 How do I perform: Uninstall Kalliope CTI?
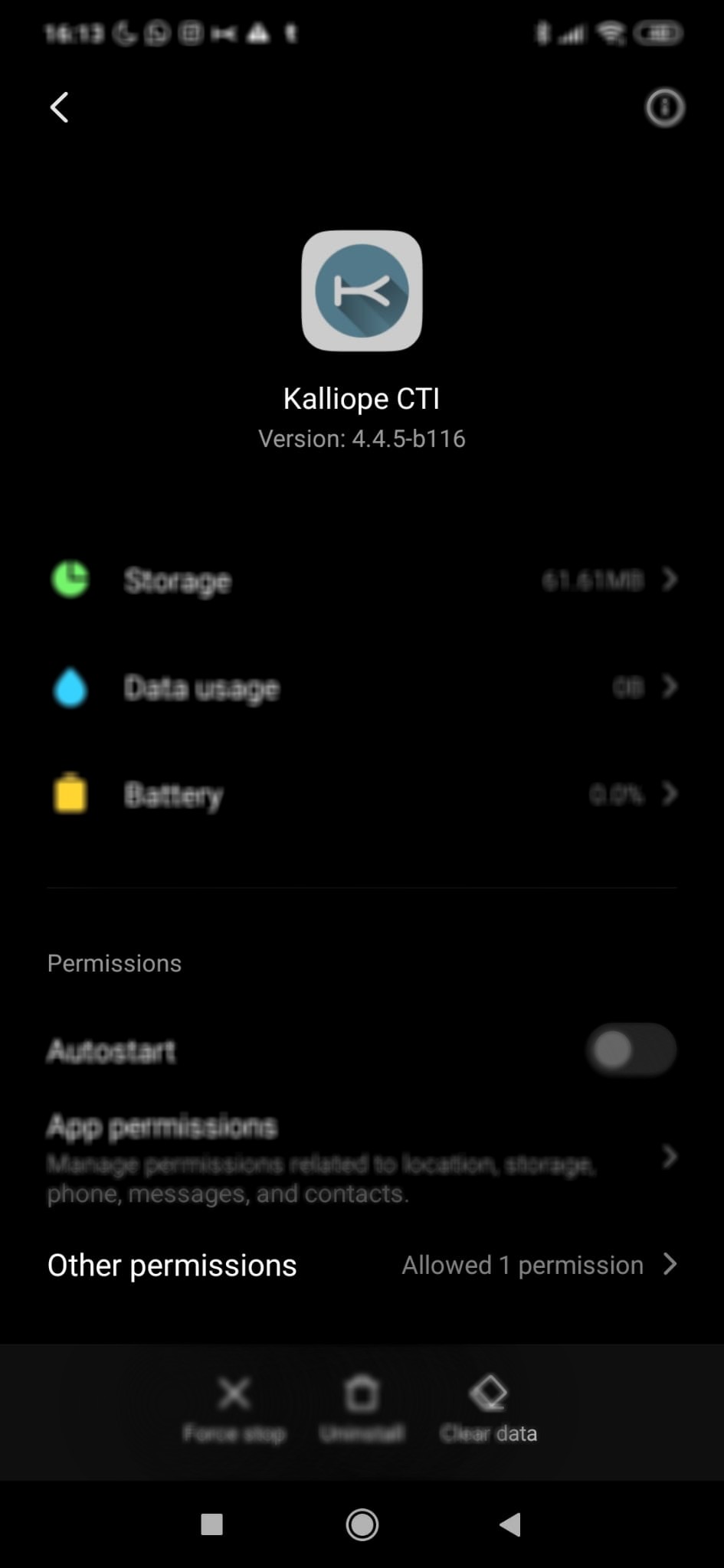pos(362,1407)
